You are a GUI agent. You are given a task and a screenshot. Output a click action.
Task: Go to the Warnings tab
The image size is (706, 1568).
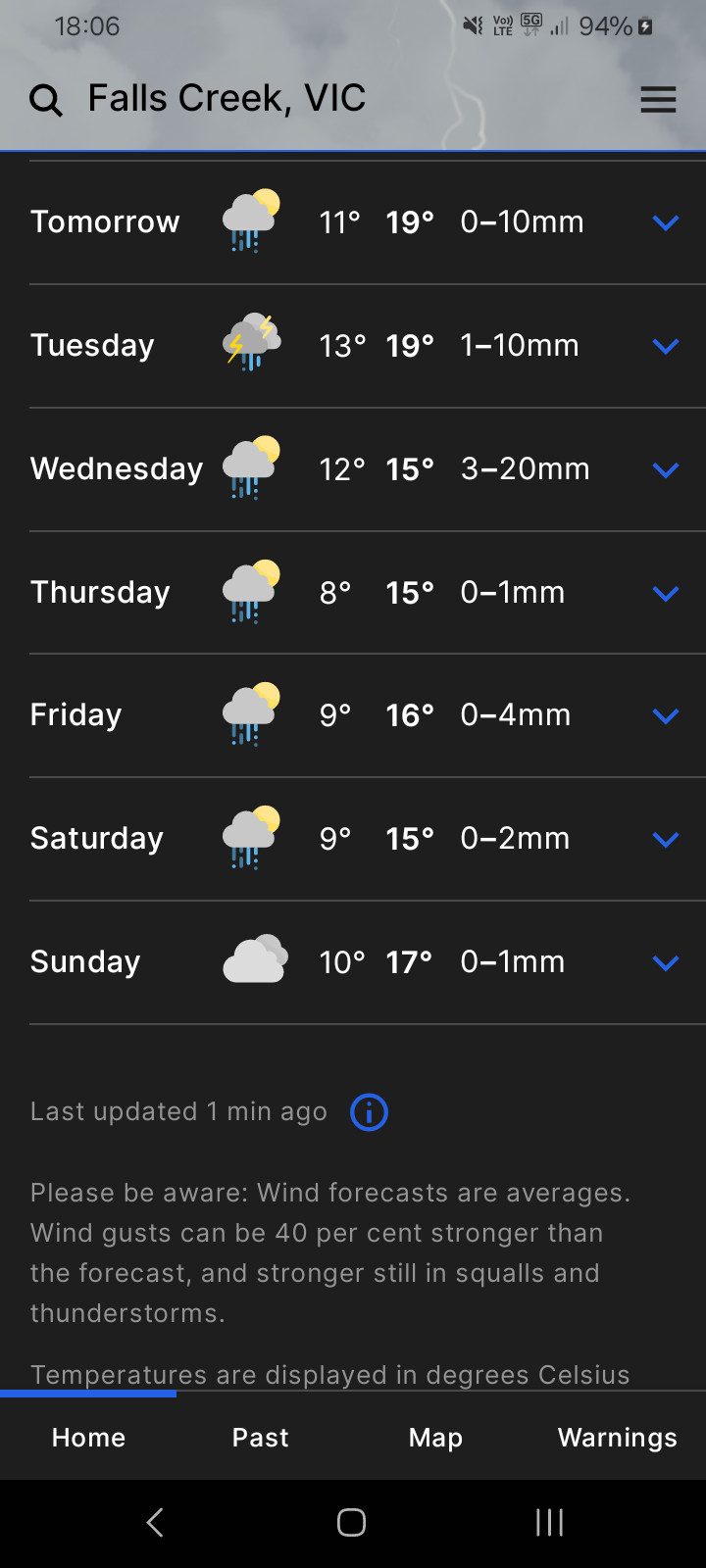pyautogui.click(x=617, y=1438)
